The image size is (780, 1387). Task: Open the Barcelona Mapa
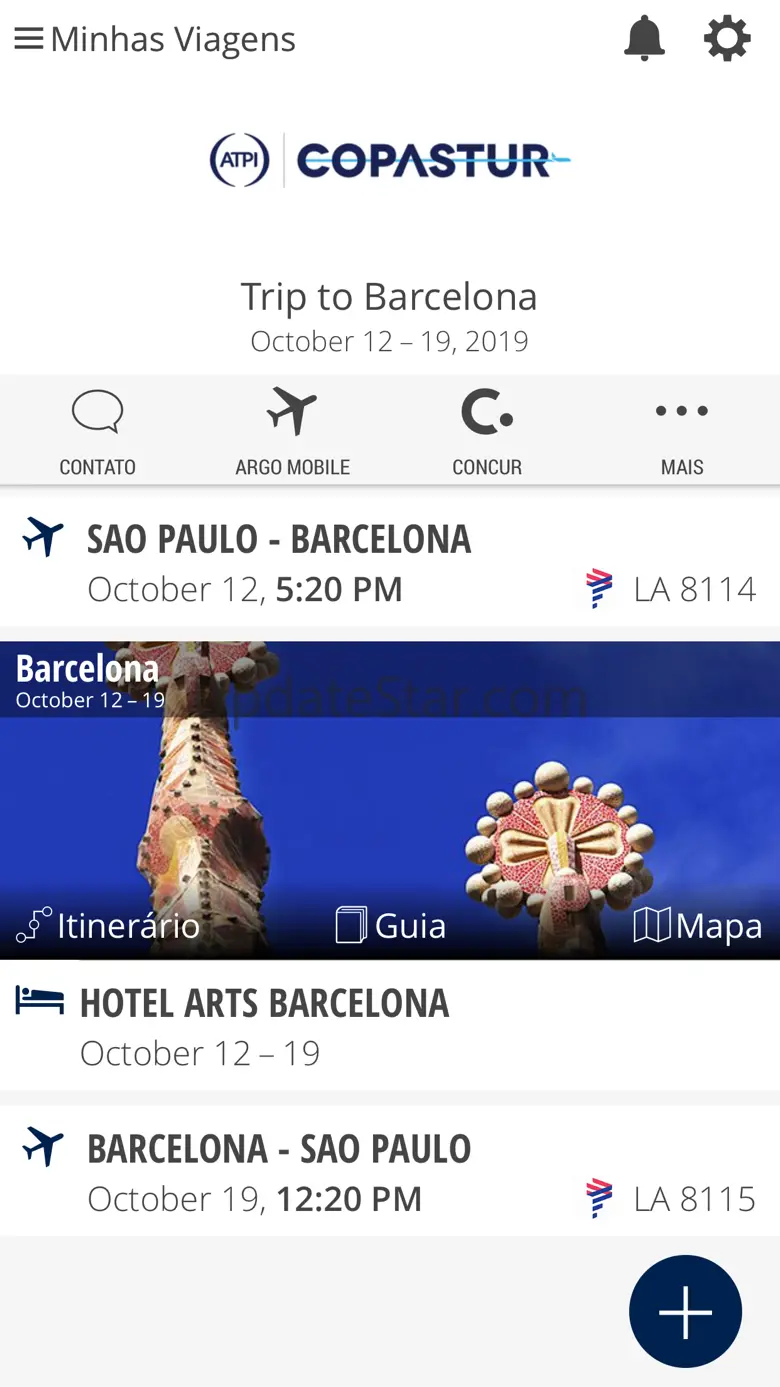[698, 925]
